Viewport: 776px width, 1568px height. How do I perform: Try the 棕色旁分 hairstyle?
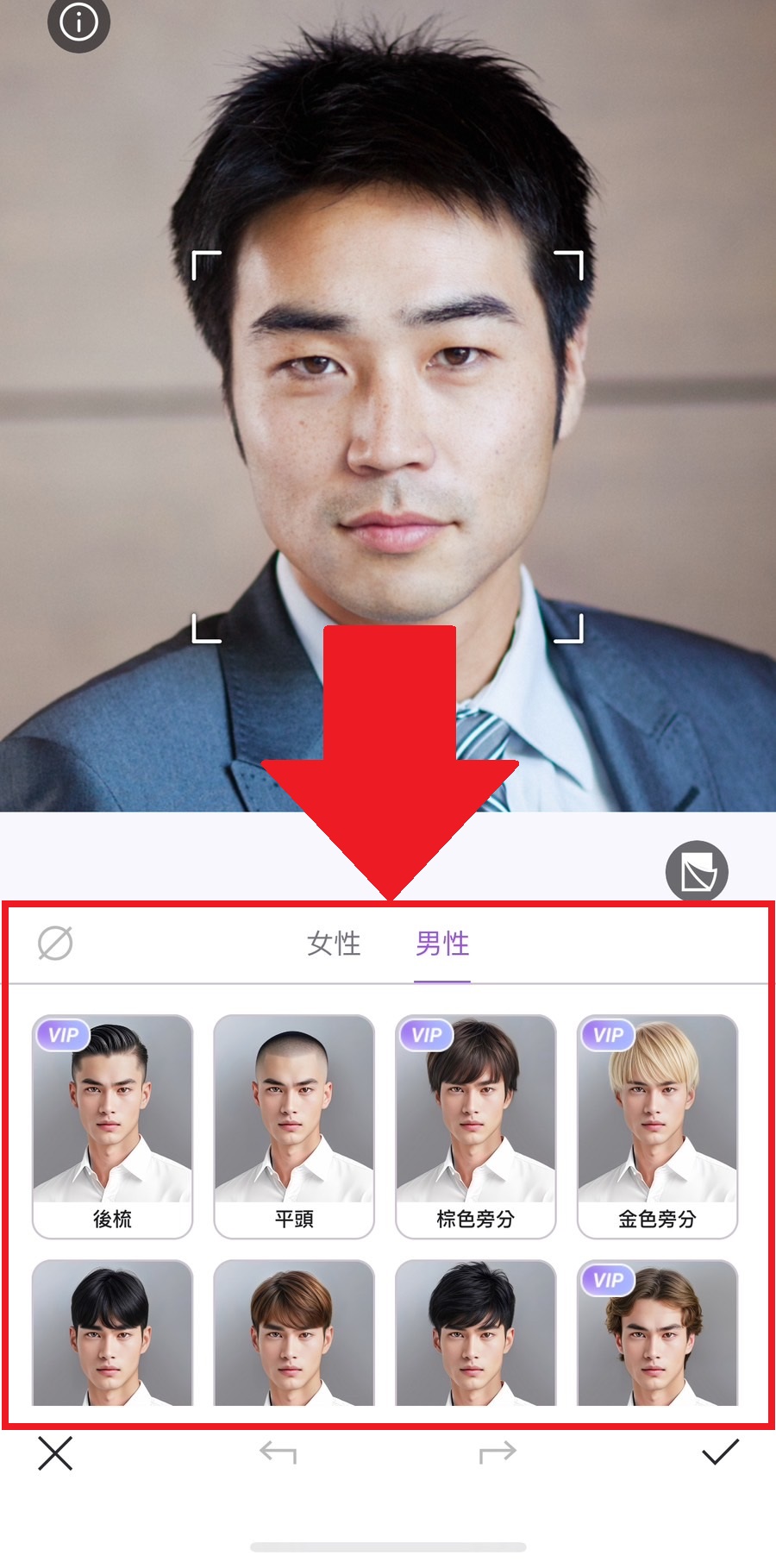click(476, 1125)
